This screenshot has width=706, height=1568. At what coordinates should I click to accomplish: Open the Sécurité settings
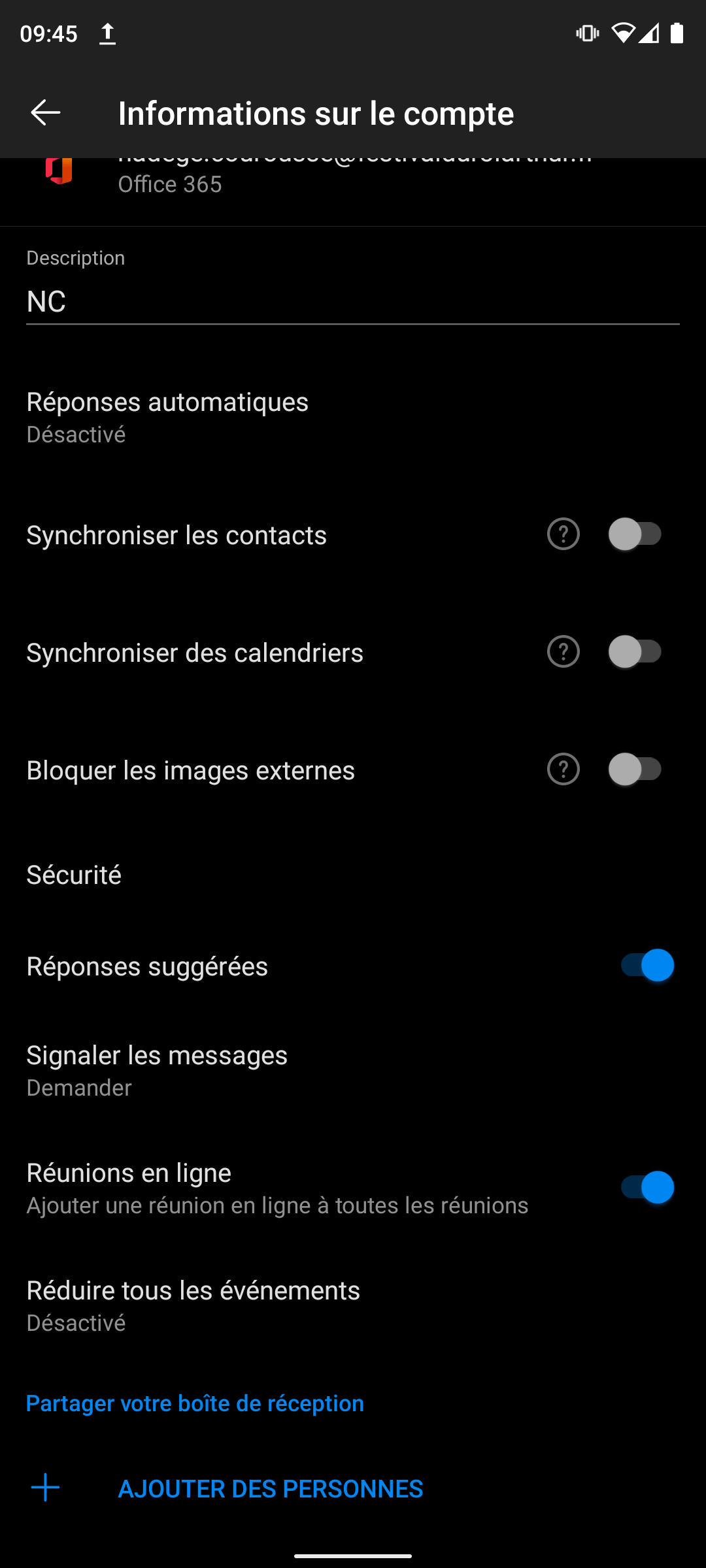[74, 875]
